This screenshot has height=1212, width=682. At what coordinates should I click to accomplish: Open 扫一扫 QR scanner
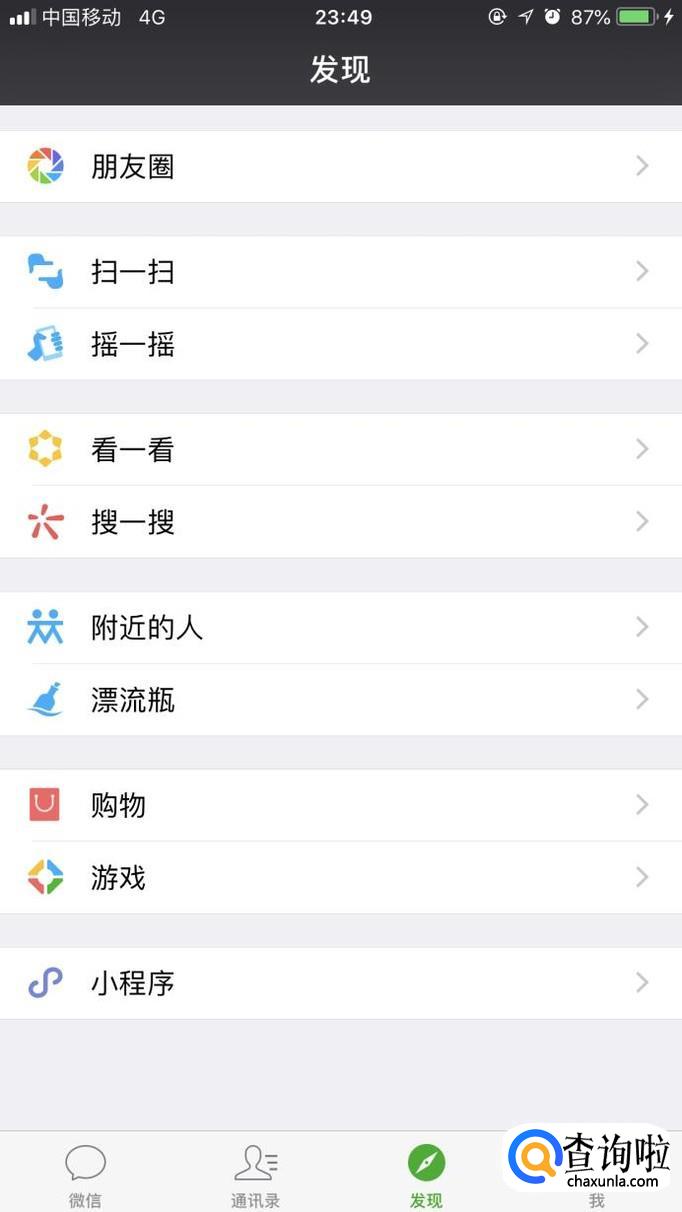pos(340,272)
